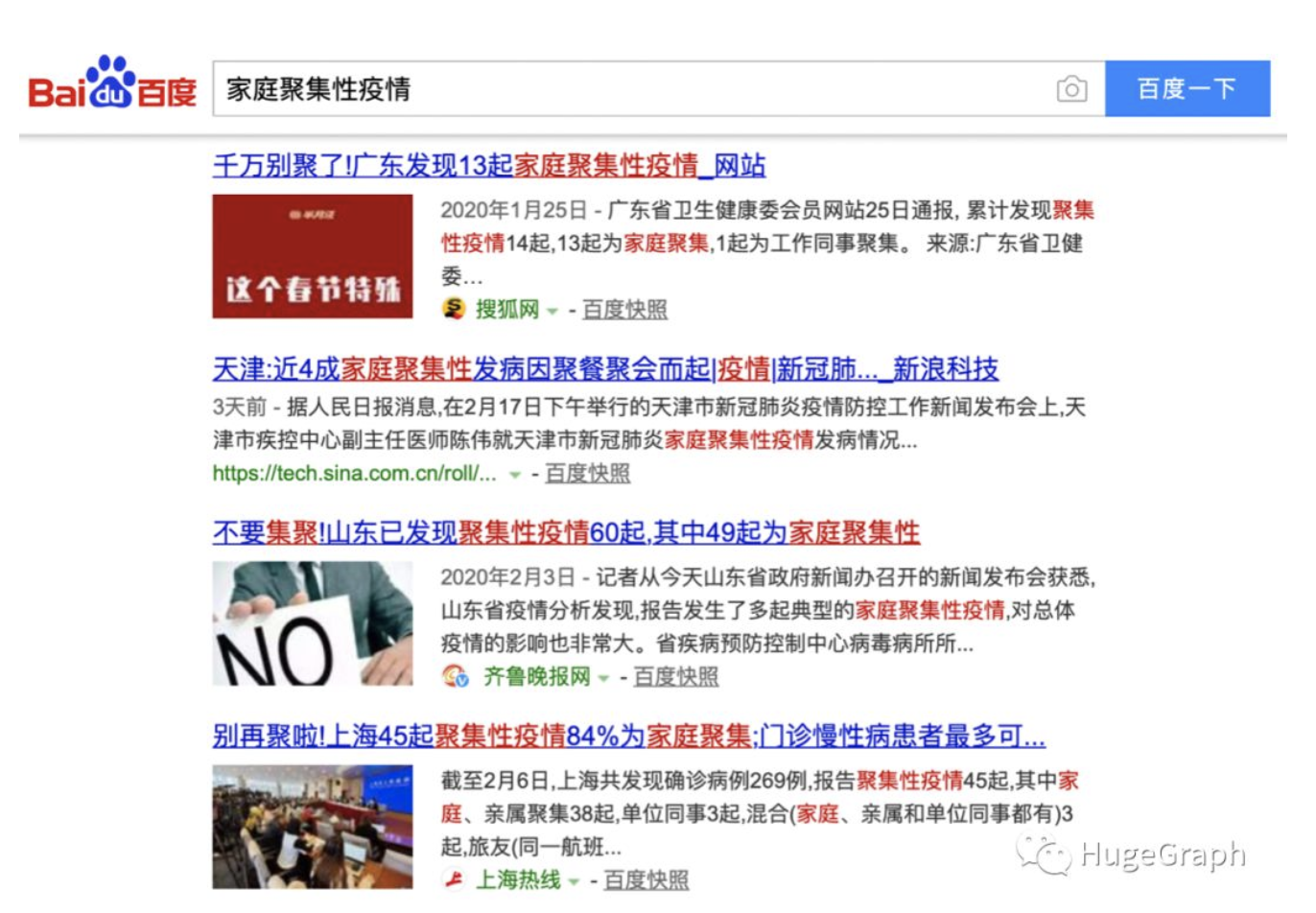The width and height of the screenshot is (1316, 913).
Task: Open 百度快照 for 齐鲁晚报网 result
Action: tap(675, 677)
